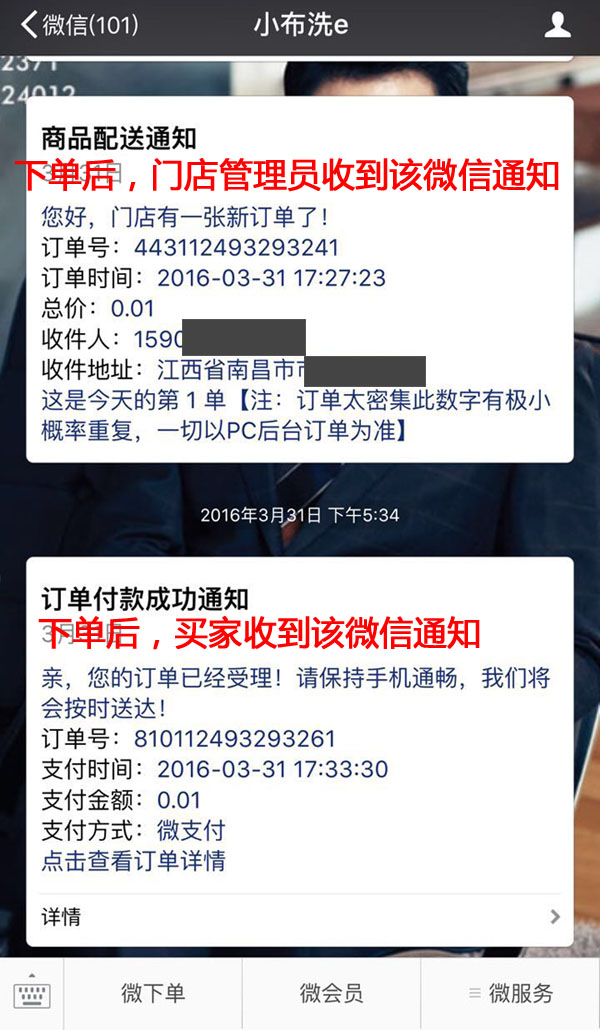
Task: Open the 微会员 menu
Action: (x=331, y=993)
